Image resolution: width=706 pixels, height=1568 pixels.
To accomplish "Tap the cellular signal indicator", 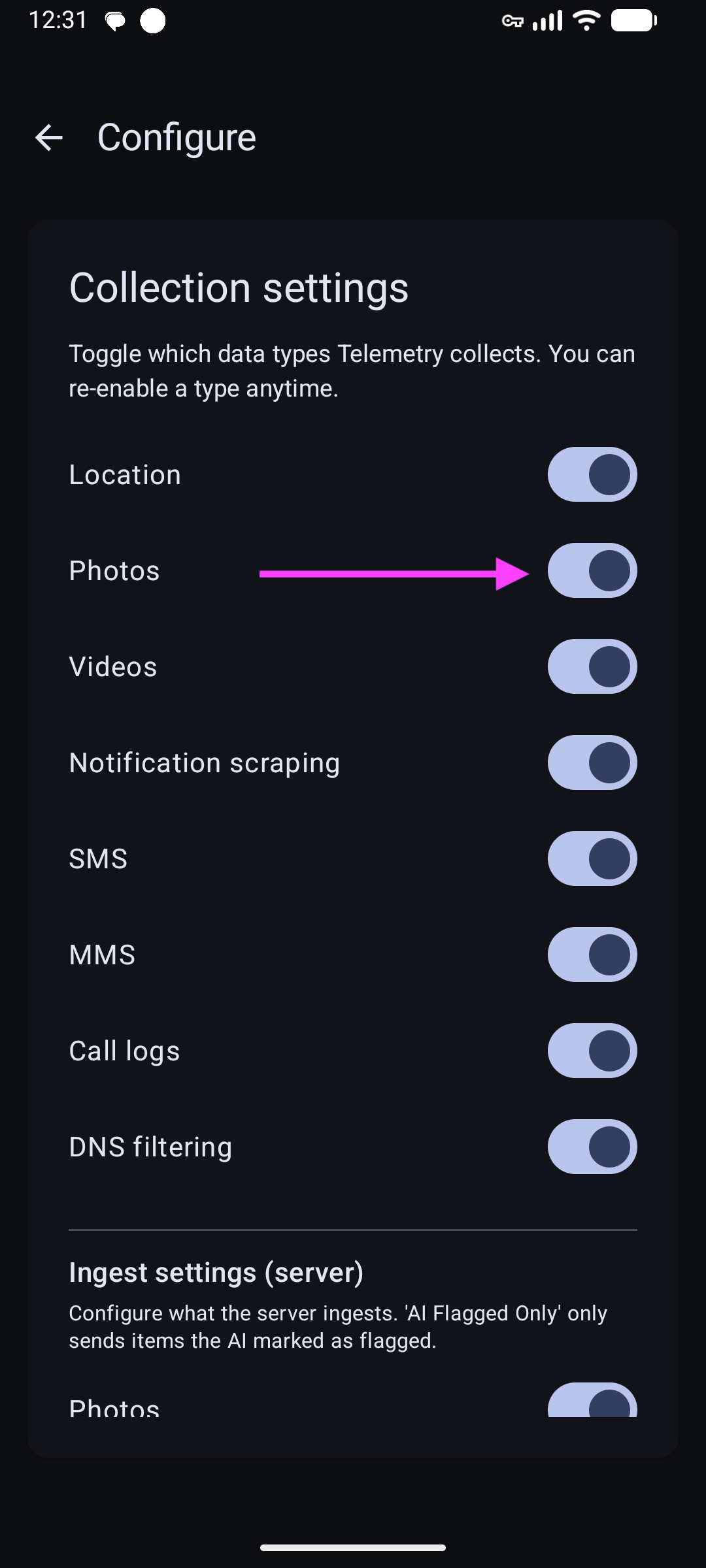I will click(549, 22).
